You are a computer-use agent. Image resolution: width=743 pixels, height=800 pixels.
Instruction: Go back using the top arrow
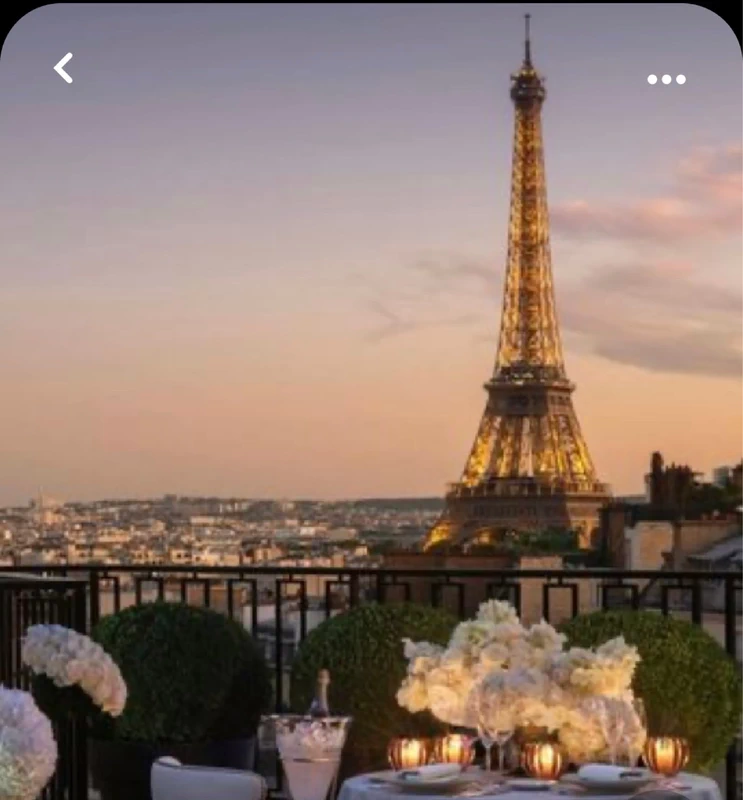(63, 68)
